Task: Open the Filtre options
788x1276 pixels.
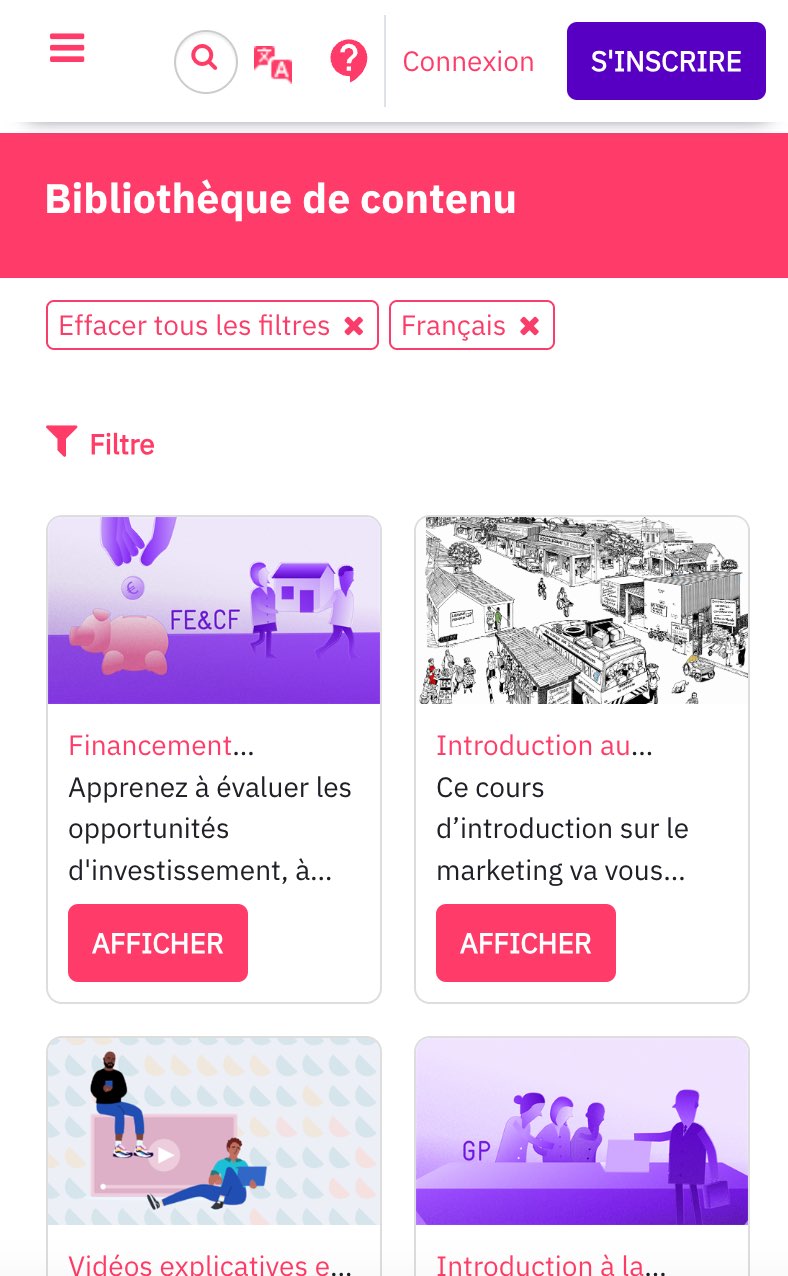Action: [101, 443]
